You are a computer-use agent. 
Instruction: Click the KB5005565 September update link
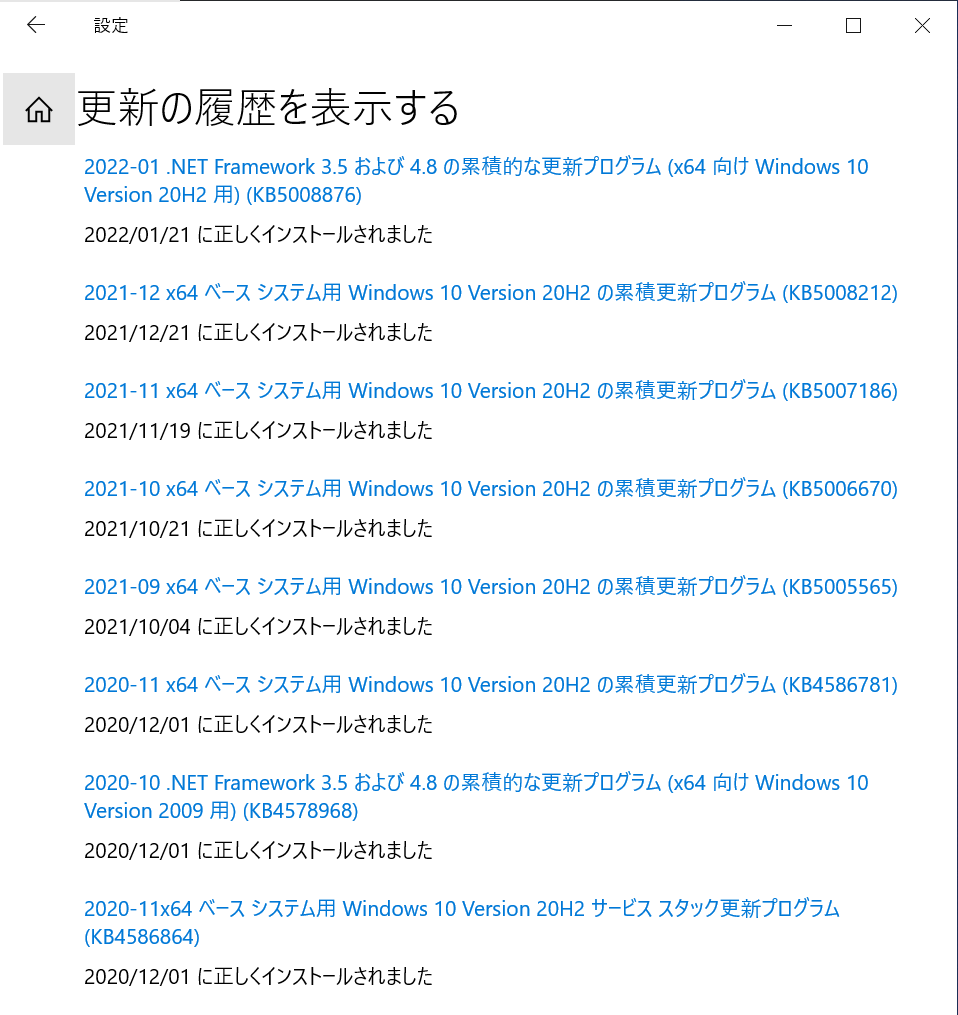click(x=491, y=586)
